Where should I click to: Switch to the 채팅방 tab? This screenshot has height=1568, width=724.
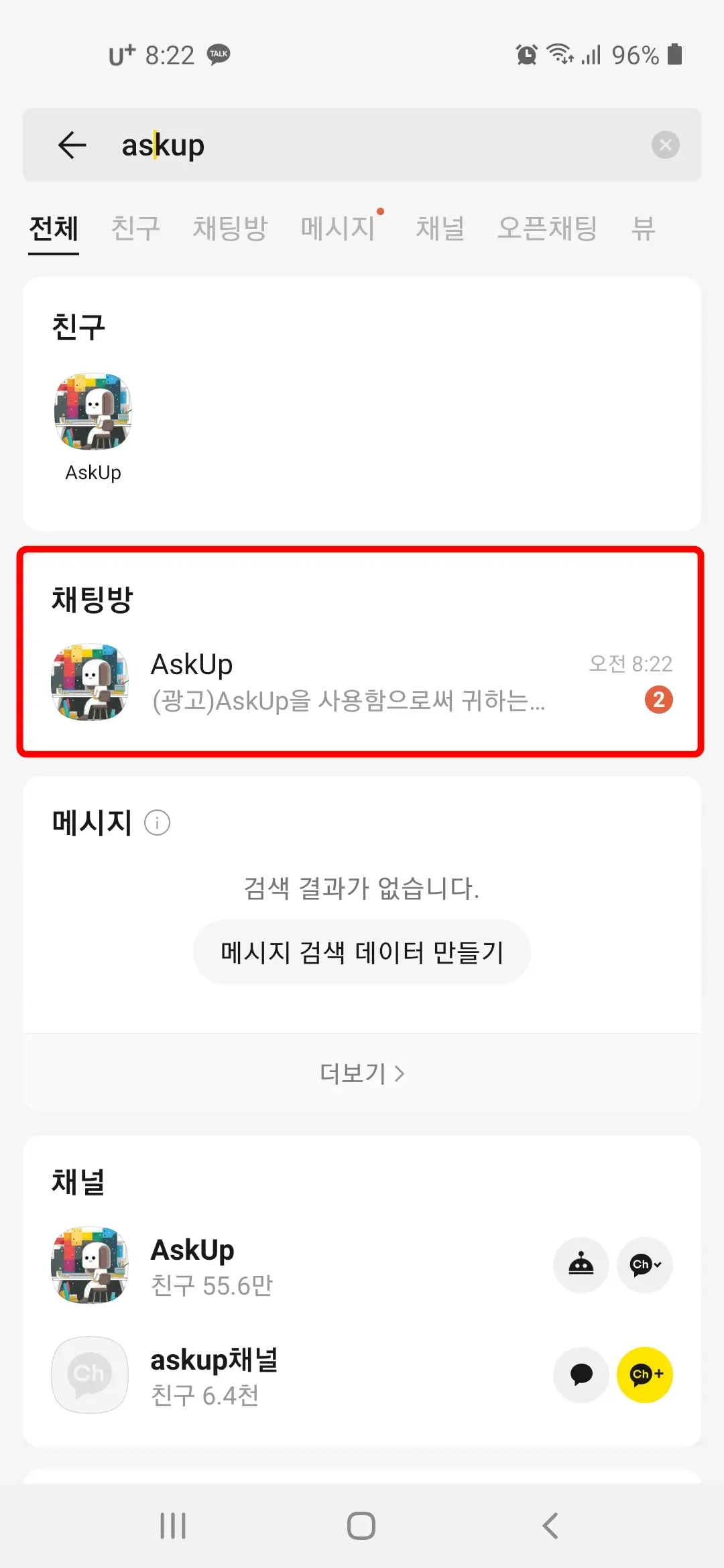click(231, 228)
